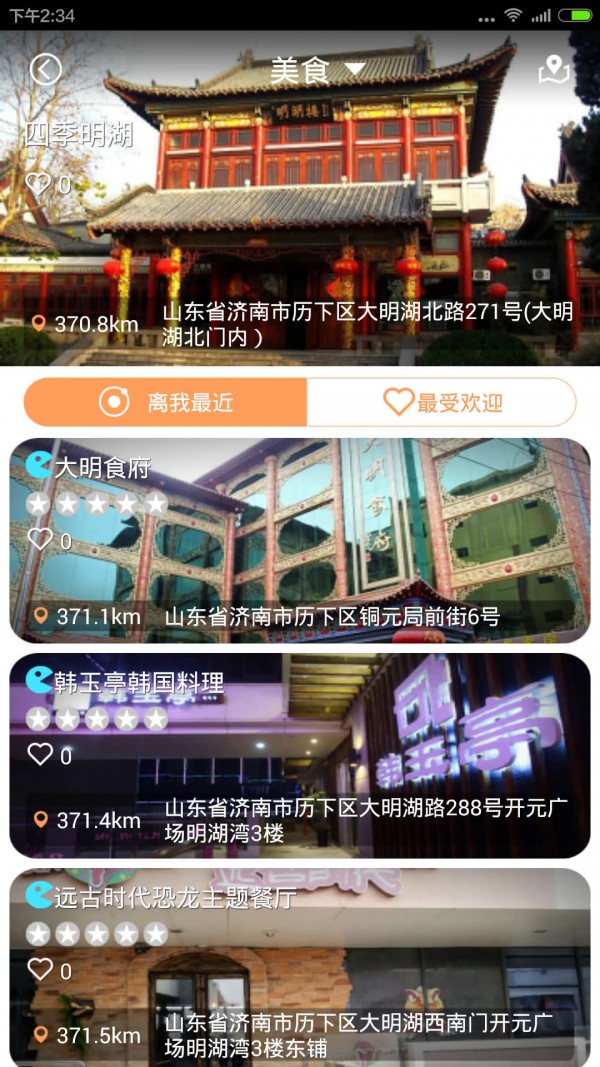Like 远古时代恐龙主题餐厅 with the heart icon
Image resolution: width=600 pixels, height=1067 pixels.
(x=40, y=969)
